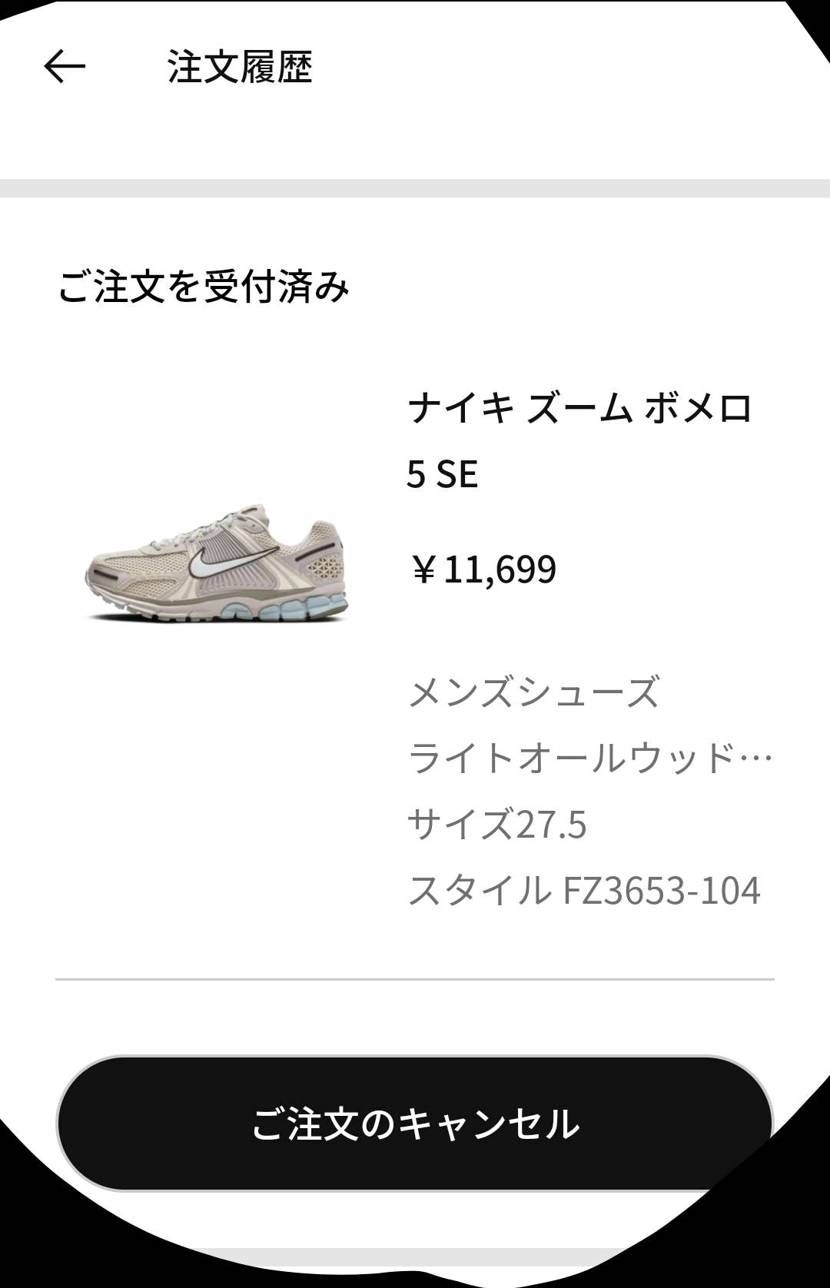
Task: Click the 5 SE portion of the product title
Action: pyautogui.click(x=445, y=474)
